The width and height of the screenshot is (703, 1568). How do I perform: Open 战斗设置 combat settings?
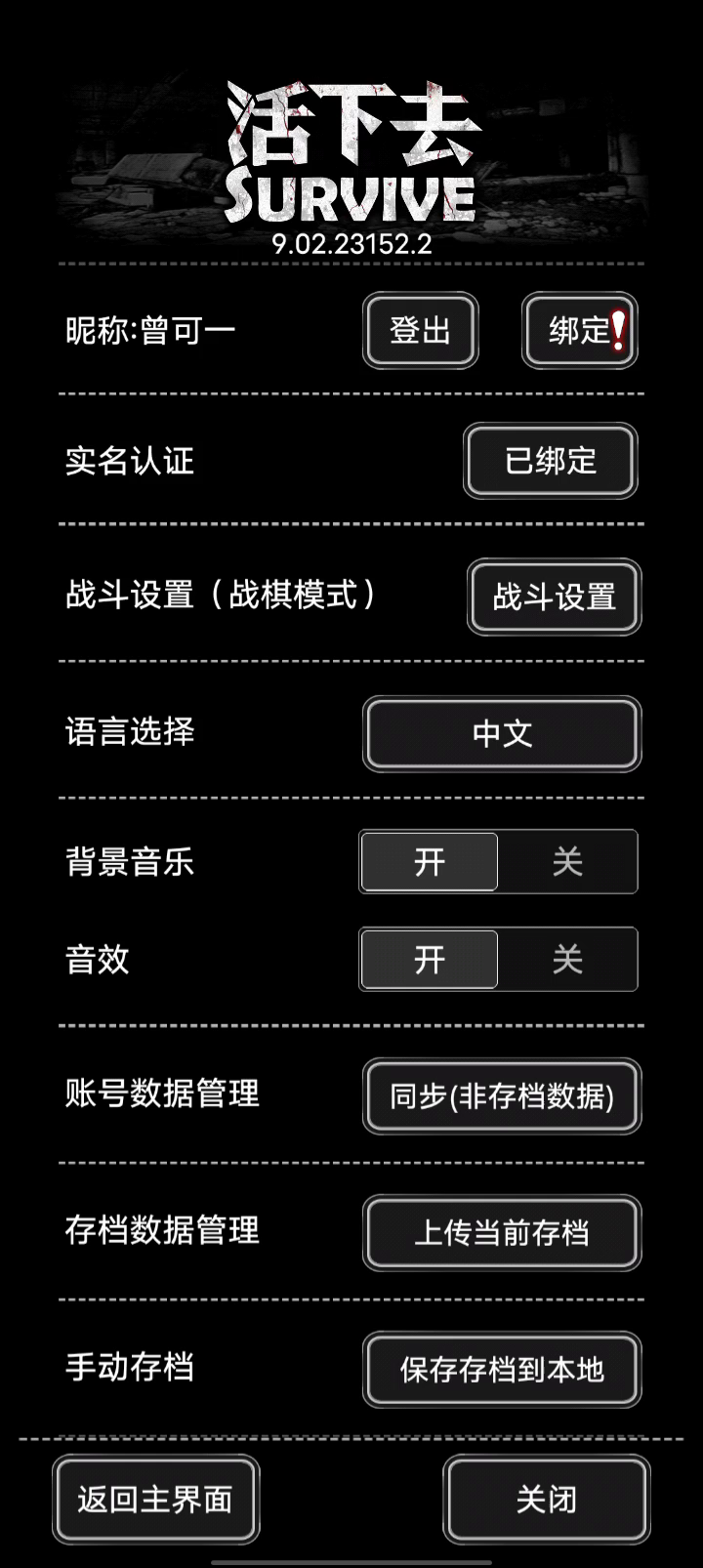tap(554, 597)
